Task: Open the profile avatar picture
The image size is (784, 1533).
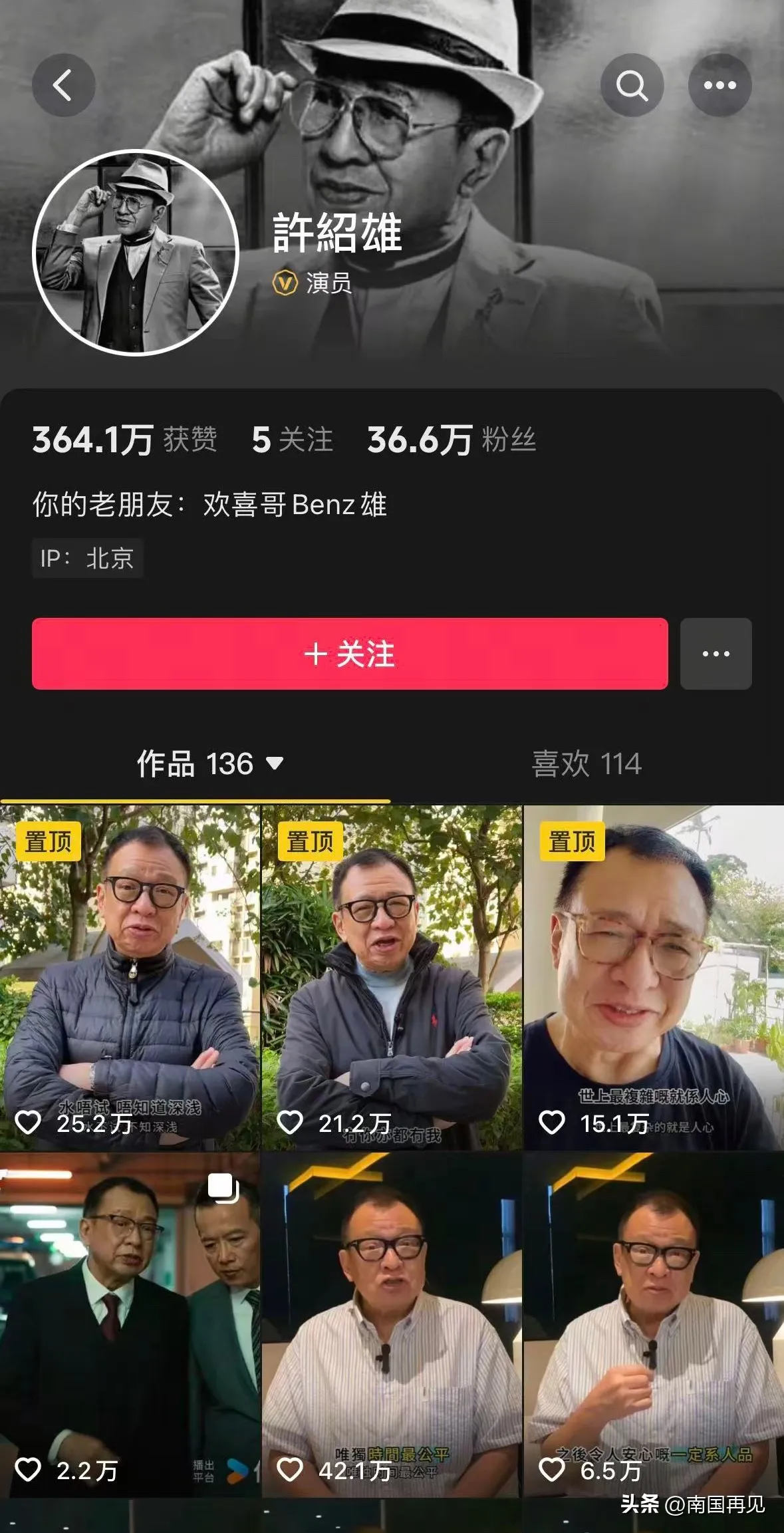Action: [136, 253]
